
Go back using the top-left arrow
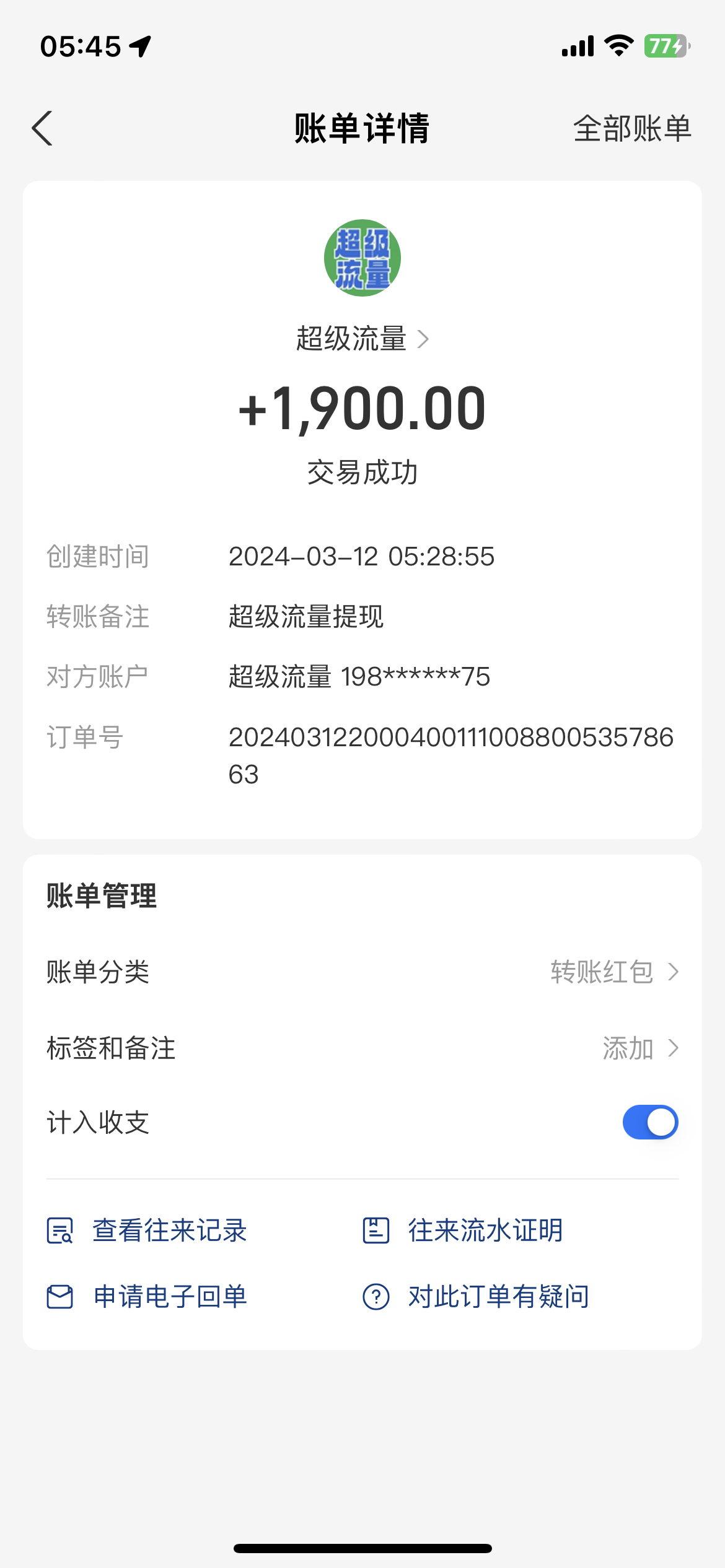tap(42, 128)
